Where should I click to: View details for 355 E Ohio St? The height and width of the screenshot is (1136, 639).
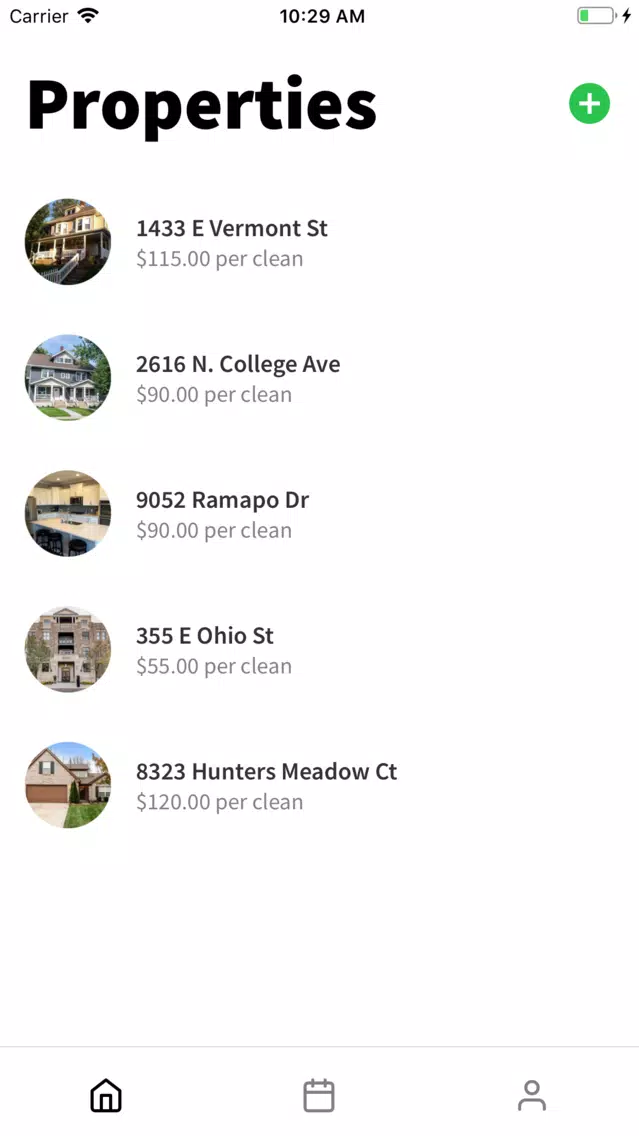tap(320, 649)
